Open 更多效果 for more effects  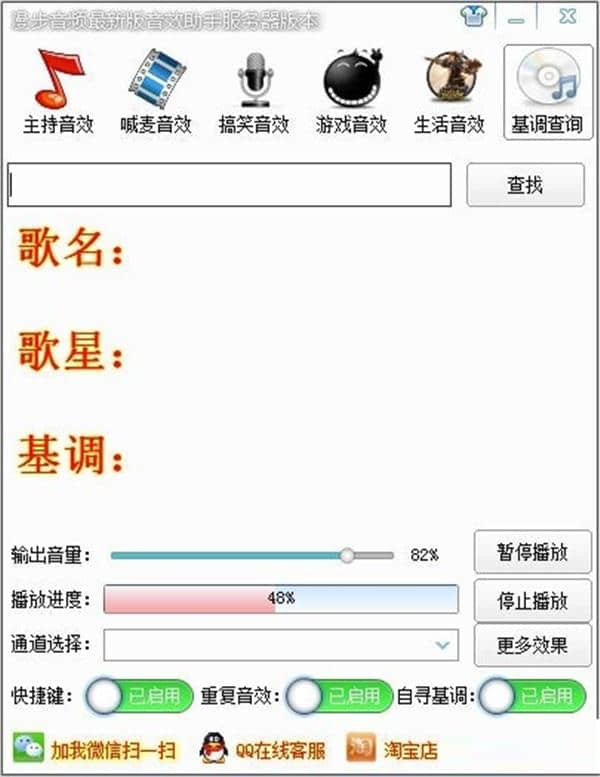[532, 645]
